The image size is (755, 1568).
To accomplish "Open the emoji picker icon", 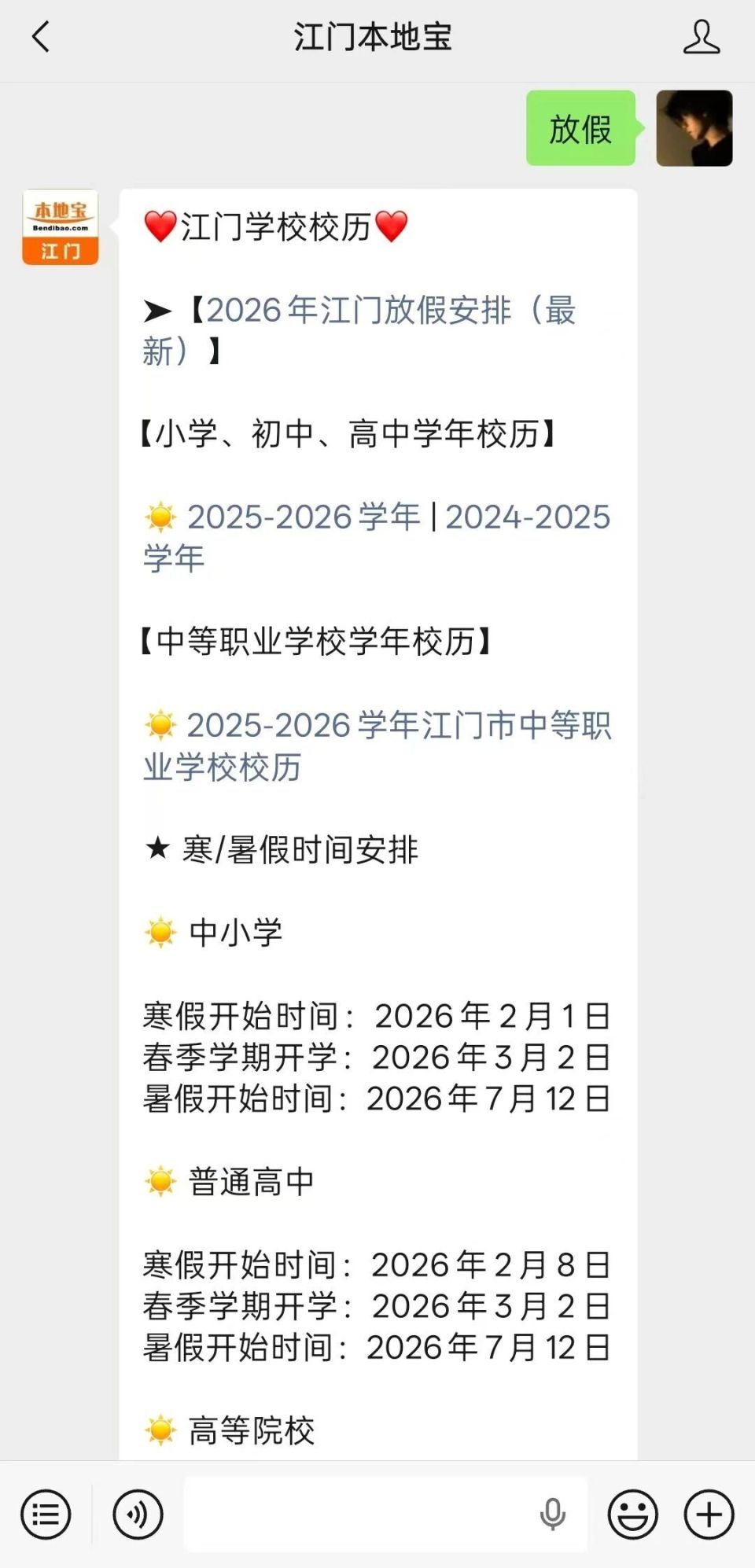I will (634, 1514).
